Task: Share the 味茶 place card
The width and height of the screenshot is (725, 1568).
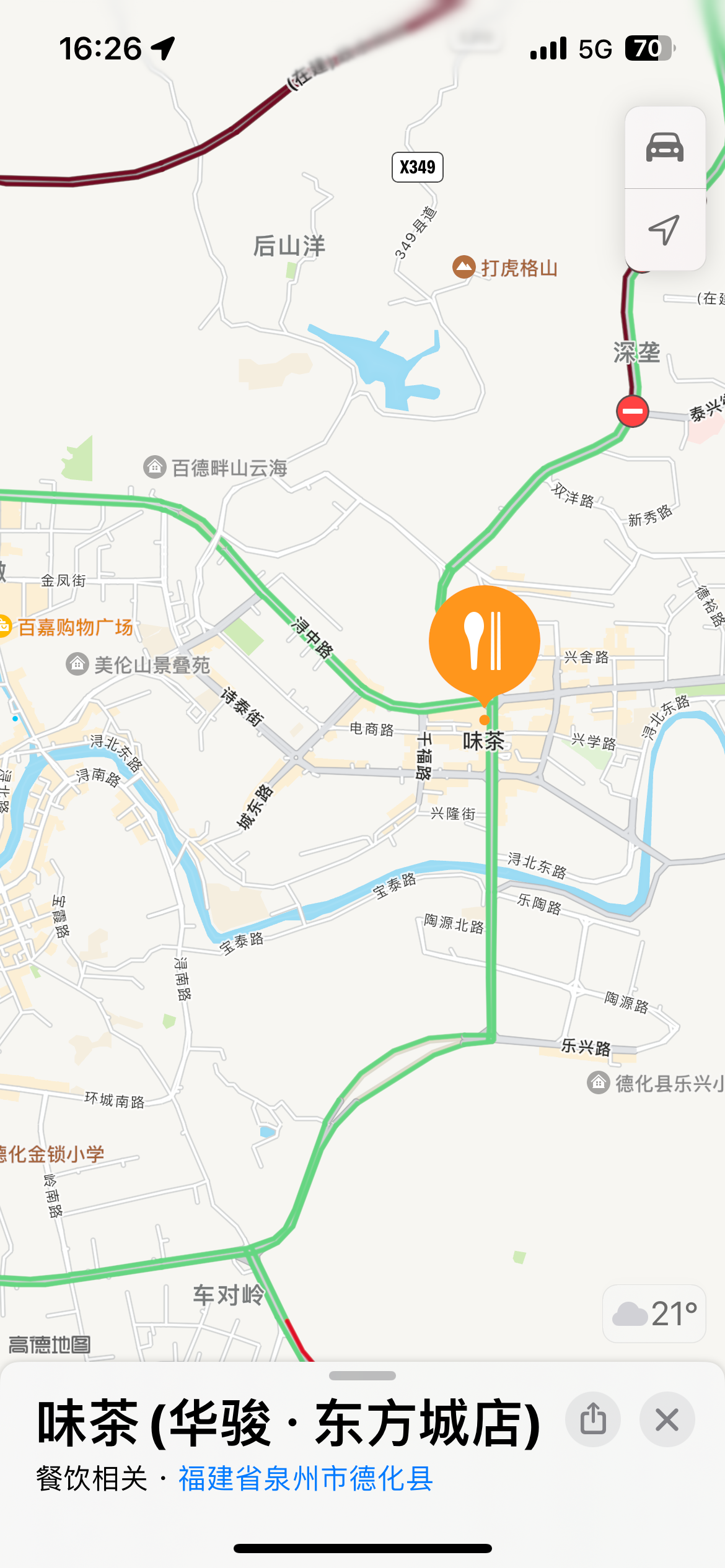Action: tap(593, 1419)
